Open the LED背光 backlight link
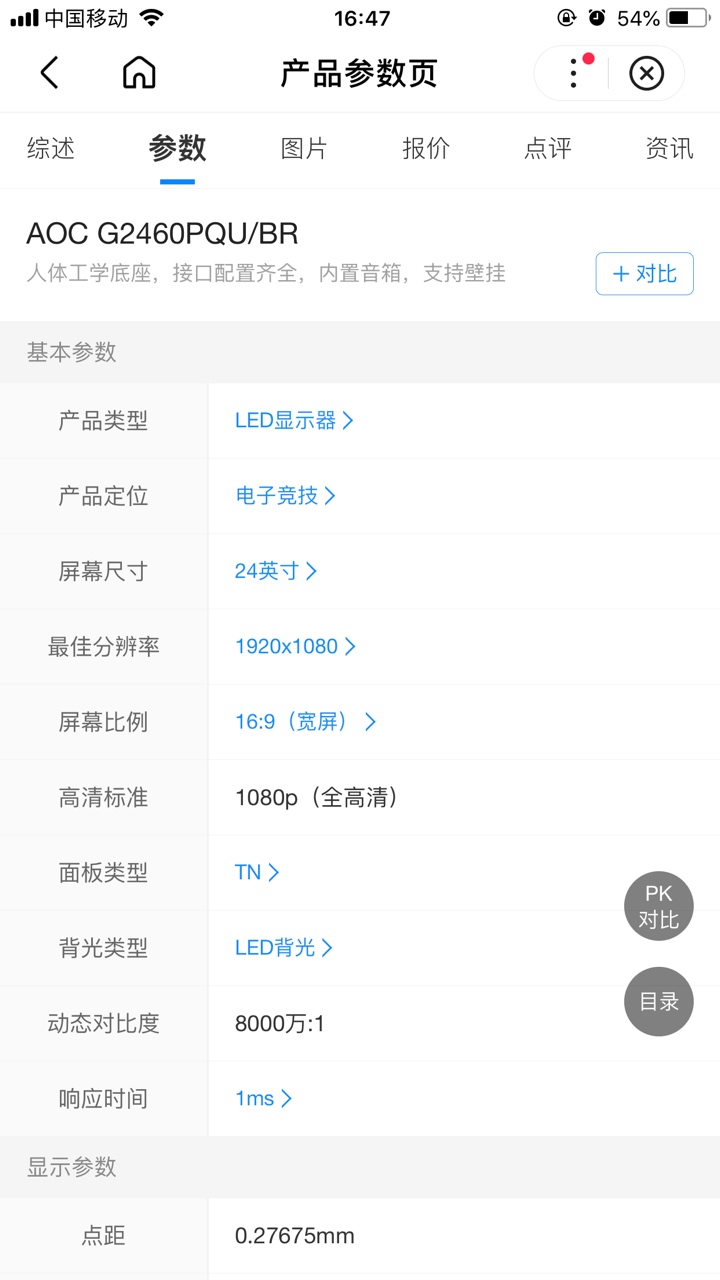This screenshot has height=1280, width=720. [284, 948]
